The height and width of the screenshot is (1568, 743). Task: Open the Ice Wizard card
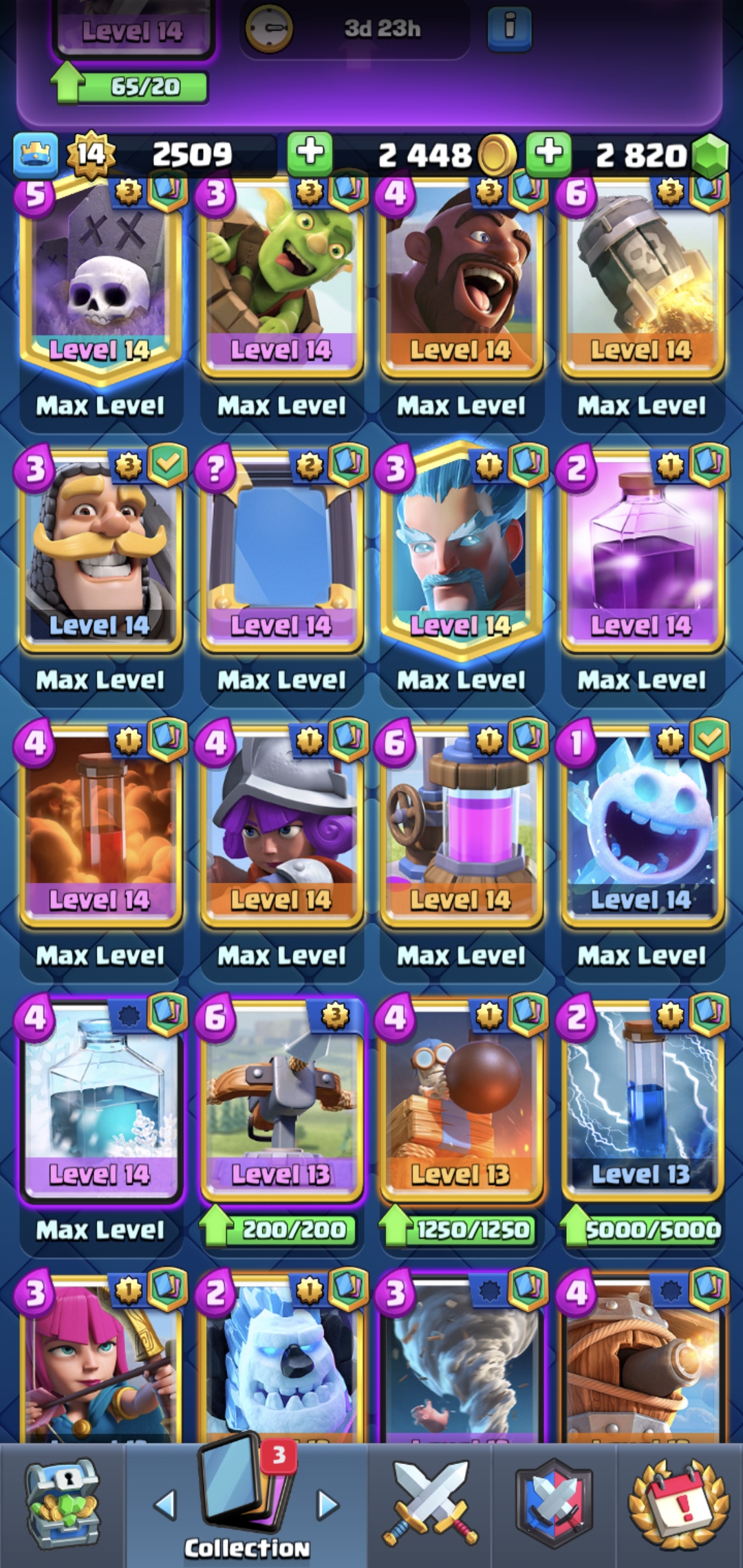(x=461, y=550)
